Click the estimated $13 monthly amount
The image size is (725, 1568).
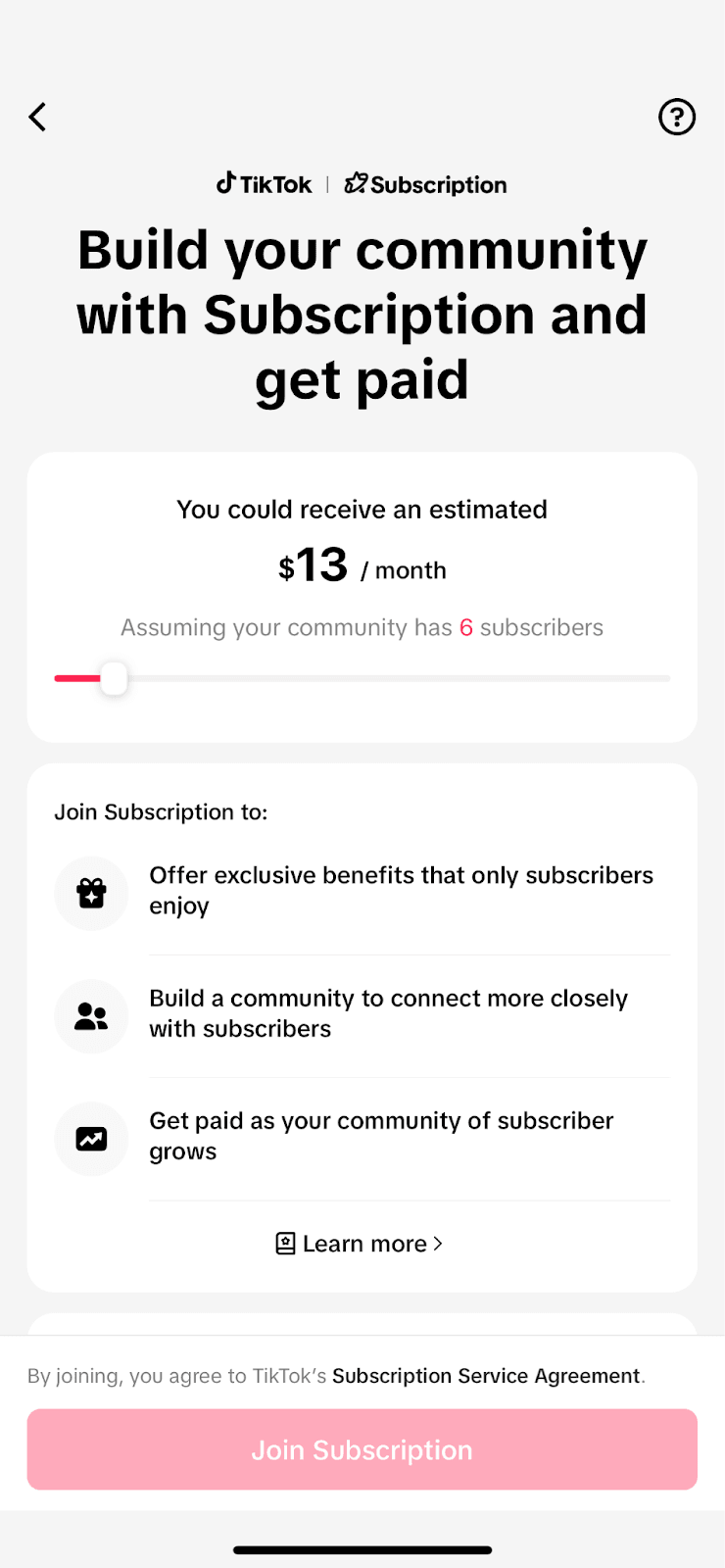click(314, 564)
